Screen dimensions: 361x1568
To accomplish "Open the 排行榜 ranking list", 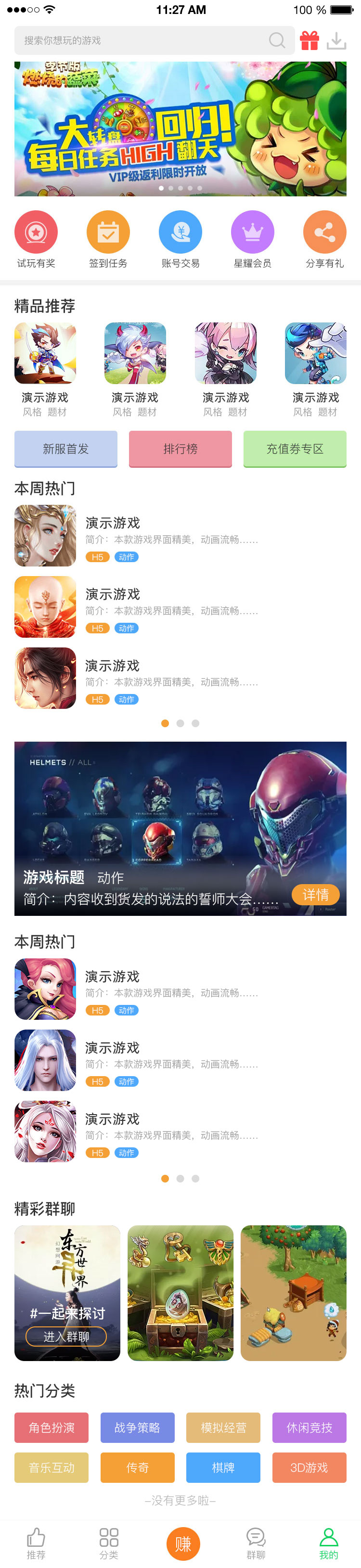I will [x=180, y=449].
